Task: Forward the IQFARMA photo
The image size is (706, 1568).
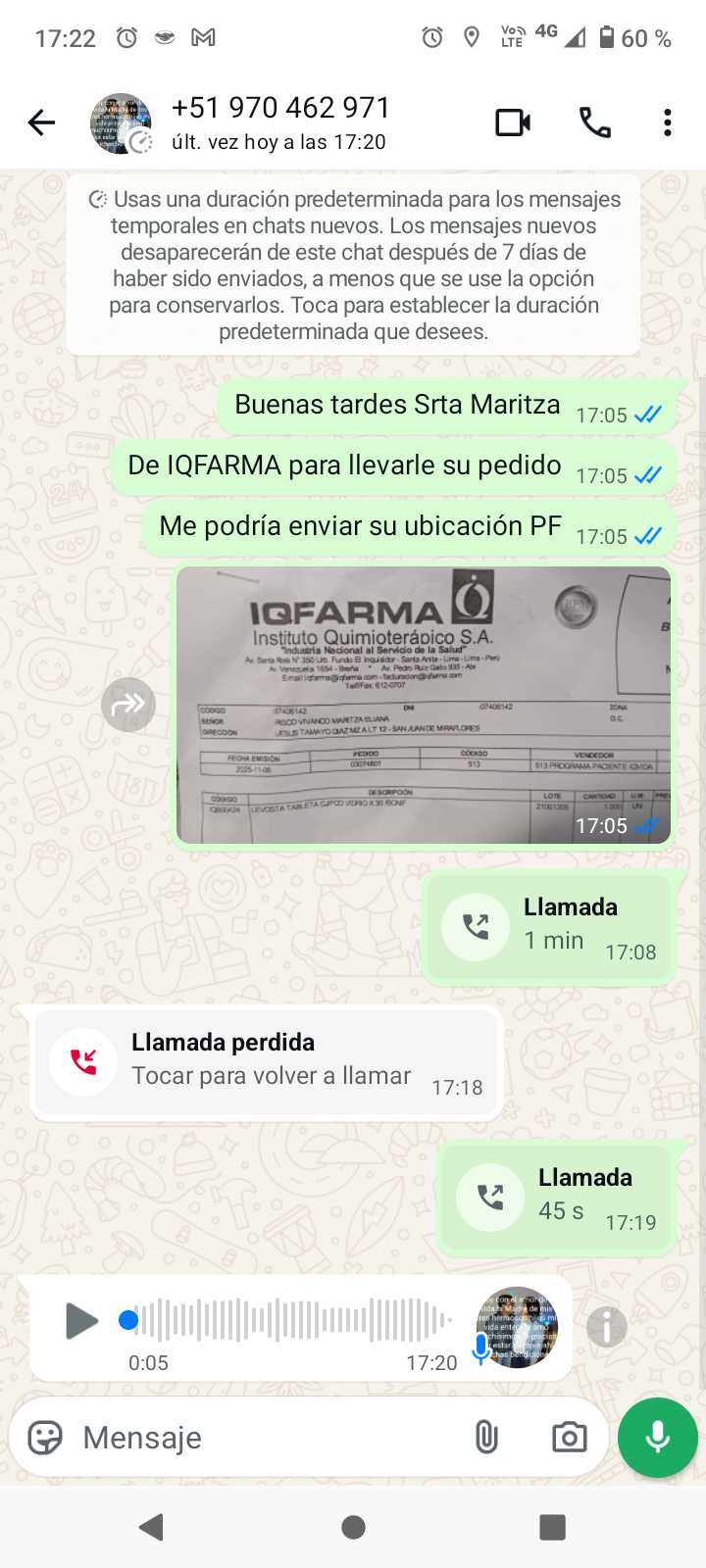Action: tap(128, 705)
